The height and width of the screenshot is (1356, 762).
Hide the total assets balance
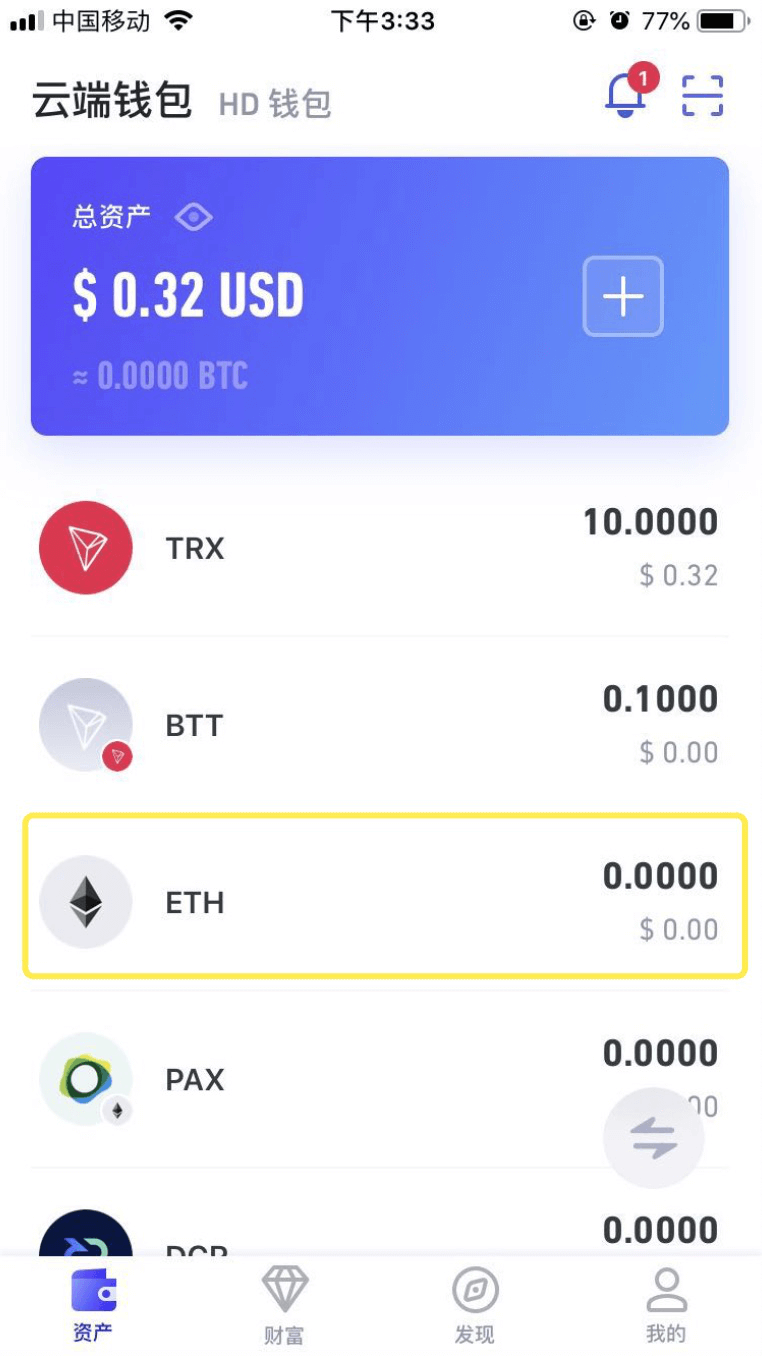[x=193, y=217]
